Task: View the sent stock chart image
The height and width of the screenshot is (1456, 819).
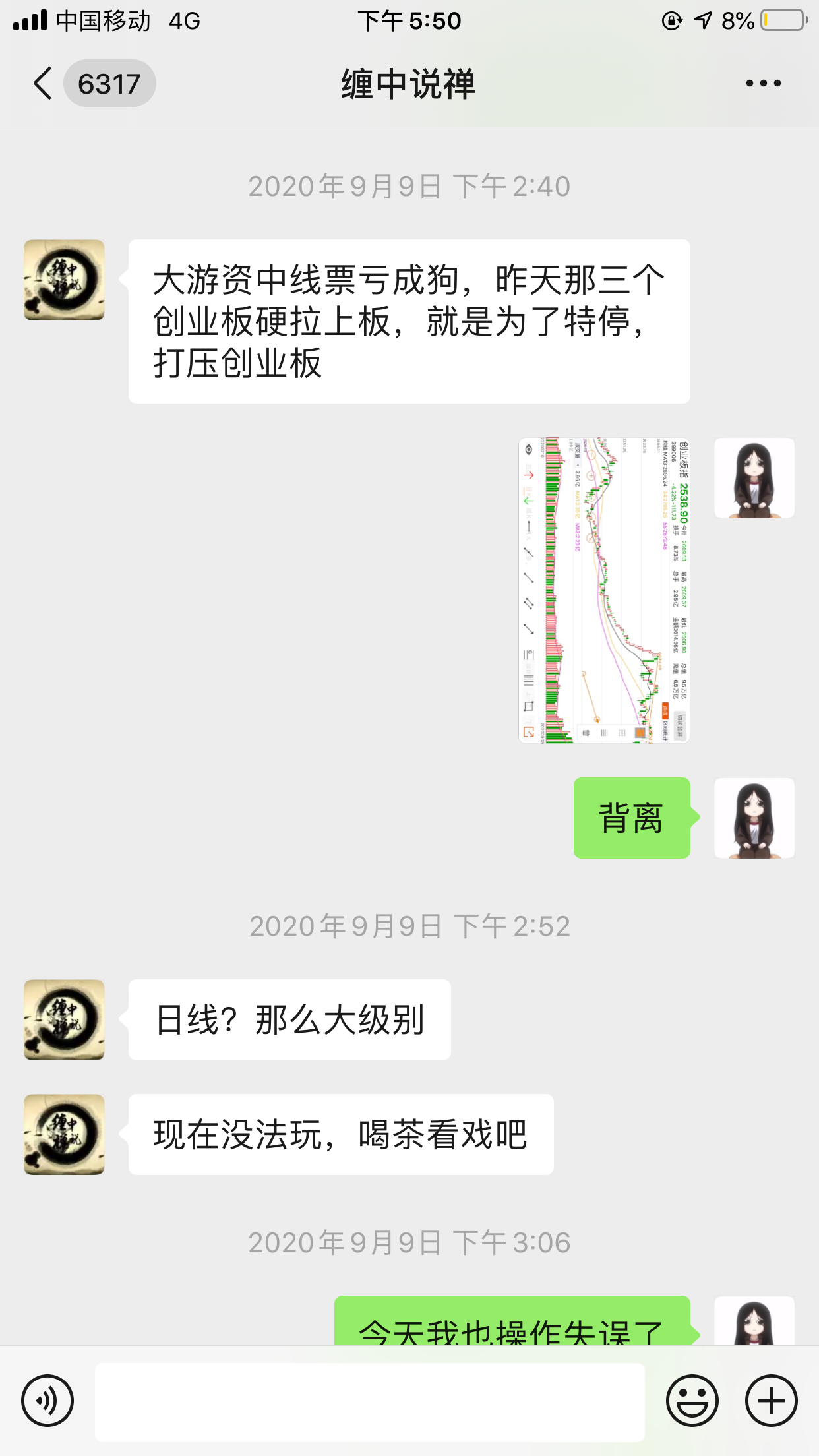Action: click(604, 590)
